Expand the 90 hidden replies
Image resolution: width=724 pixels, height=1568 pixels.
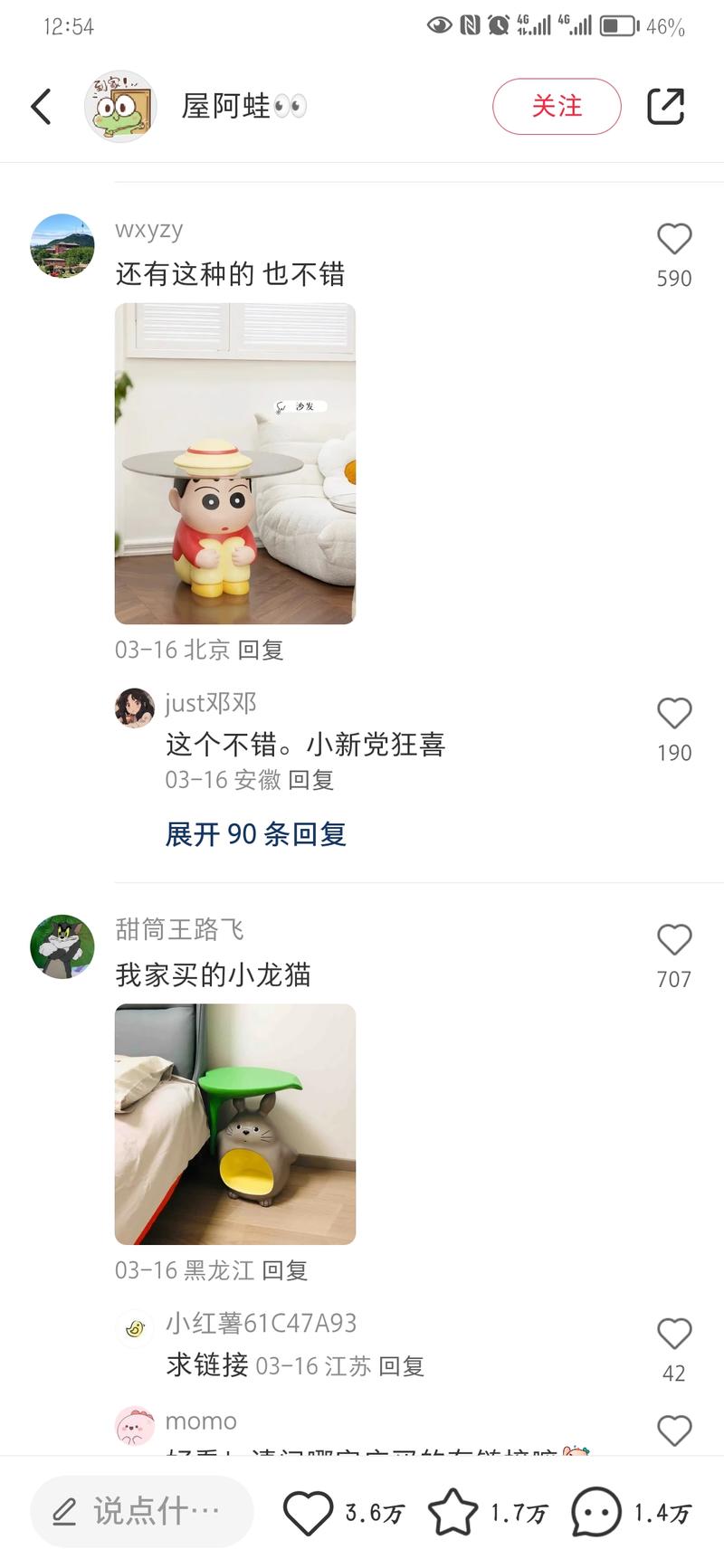254,835
